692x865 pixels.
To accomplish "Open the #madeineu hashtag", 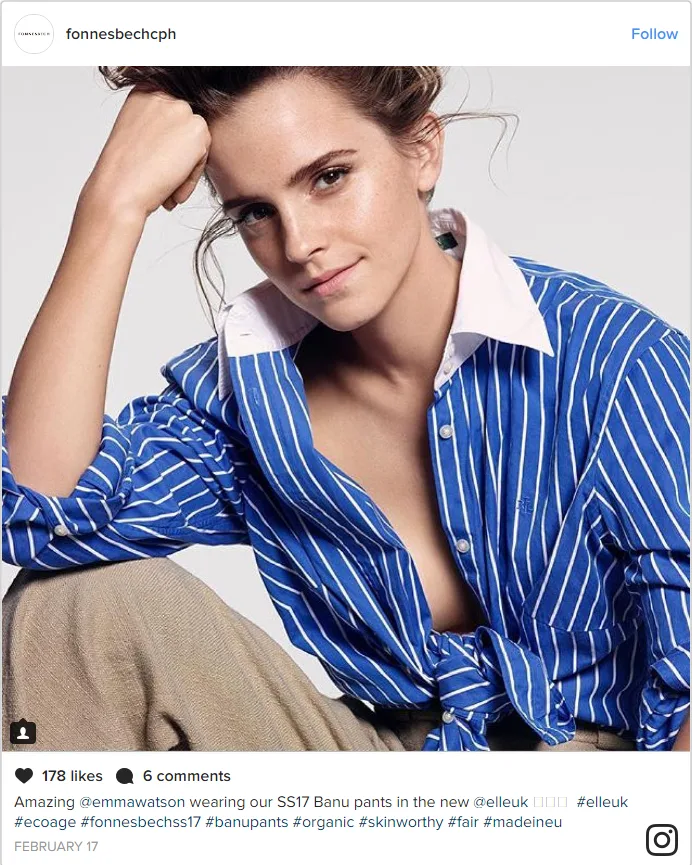I will (522, 822).
